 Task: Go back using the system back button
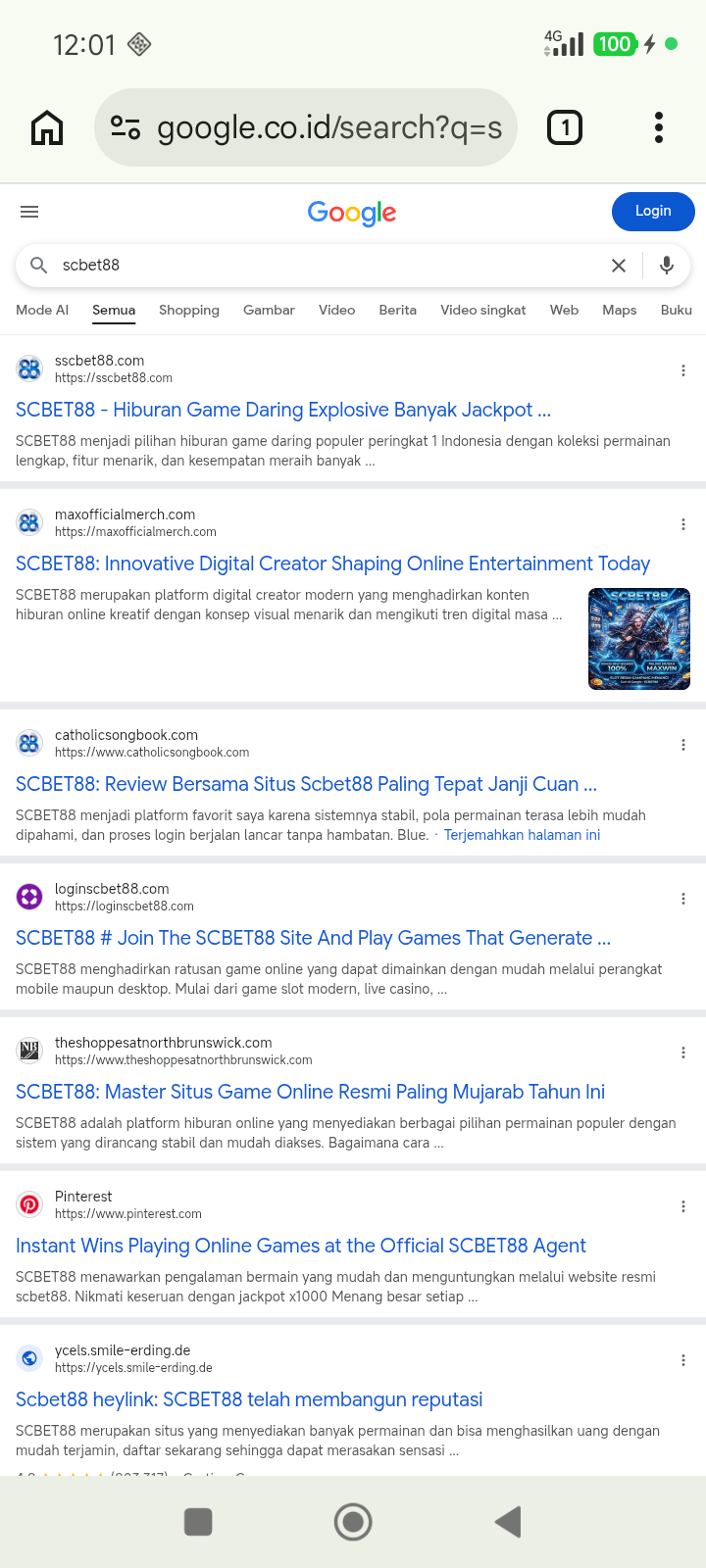(x=508, y=1522)
